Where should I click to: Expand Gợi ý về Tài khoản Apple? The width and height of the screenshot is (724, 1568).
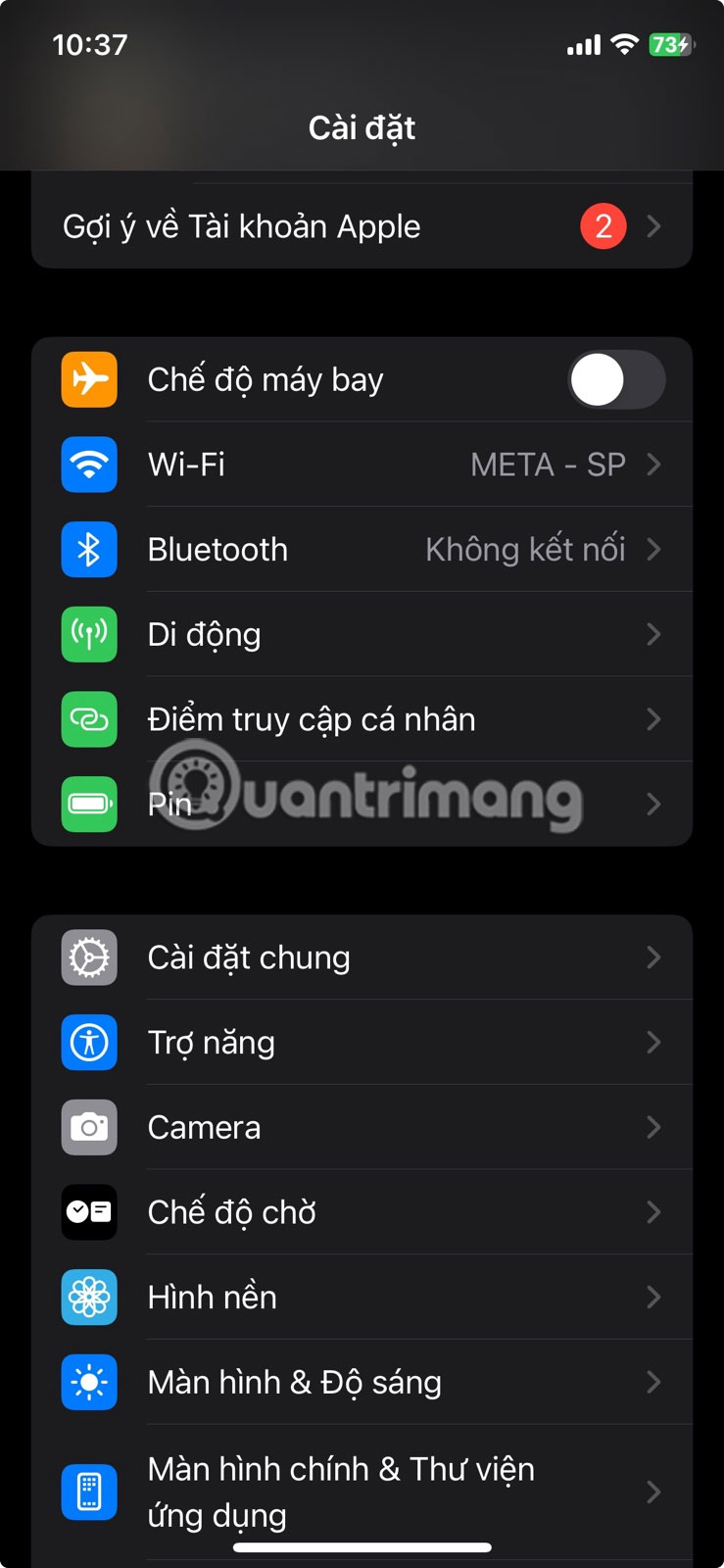pos(653,226)
